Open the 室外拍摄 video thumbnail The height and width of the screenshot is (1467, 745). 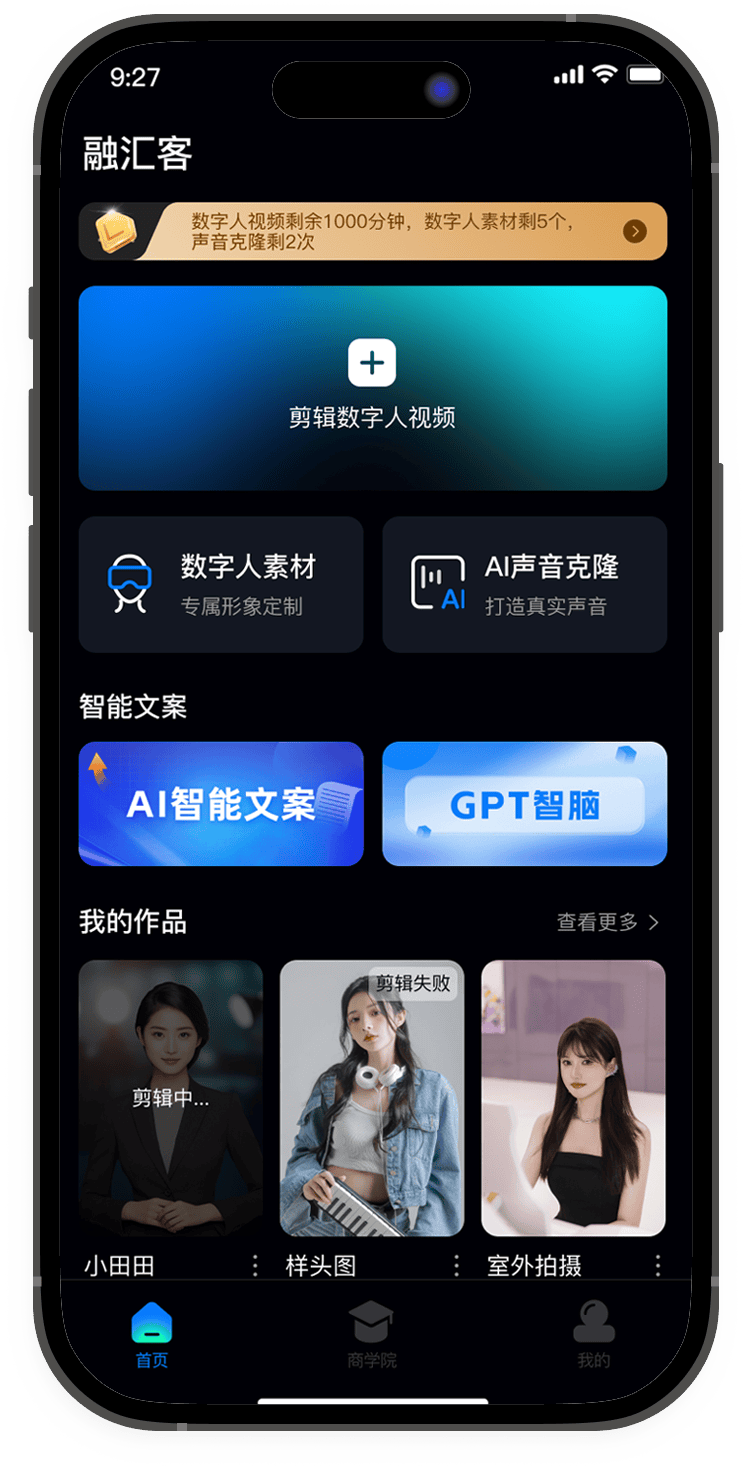[573, 1098]
